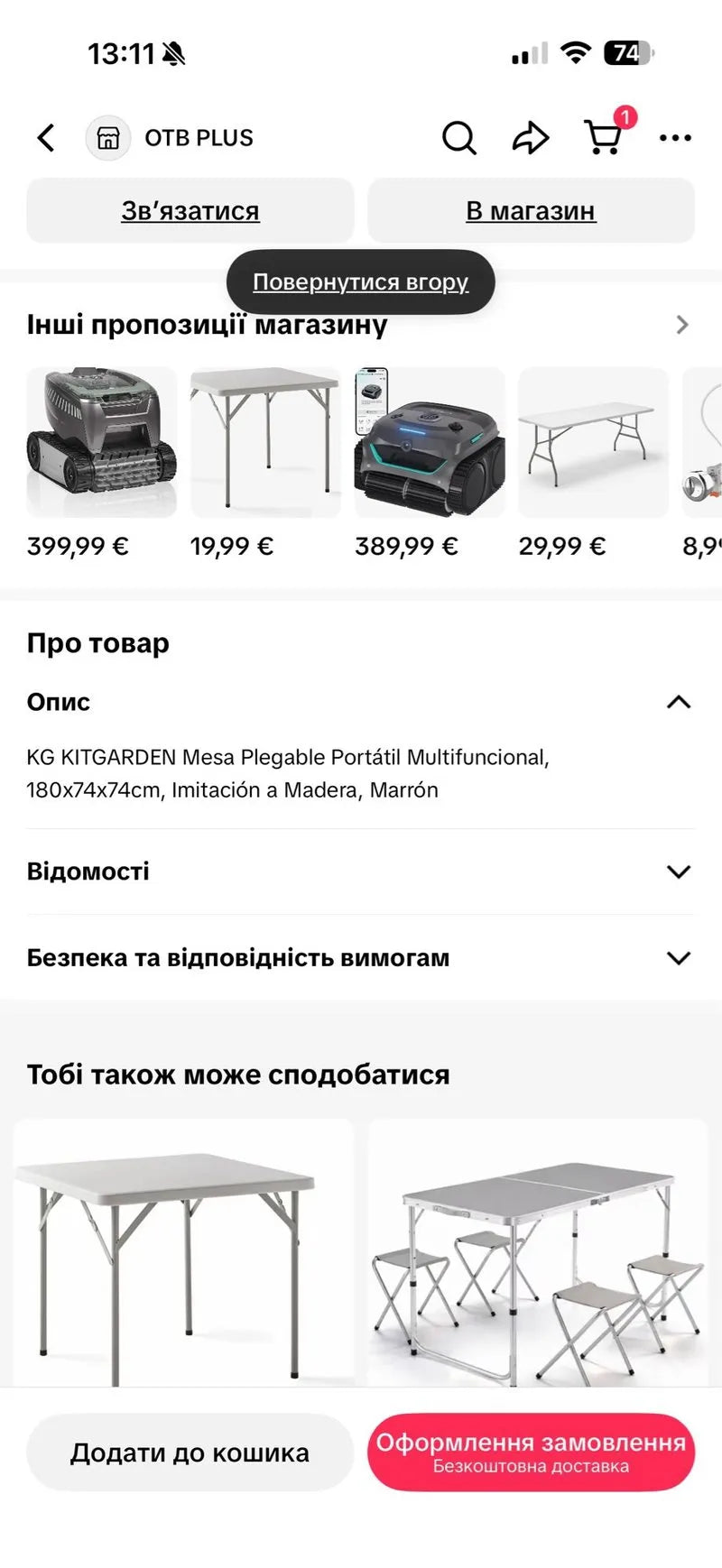Open the three-dot overflow menu

[675, 138]
